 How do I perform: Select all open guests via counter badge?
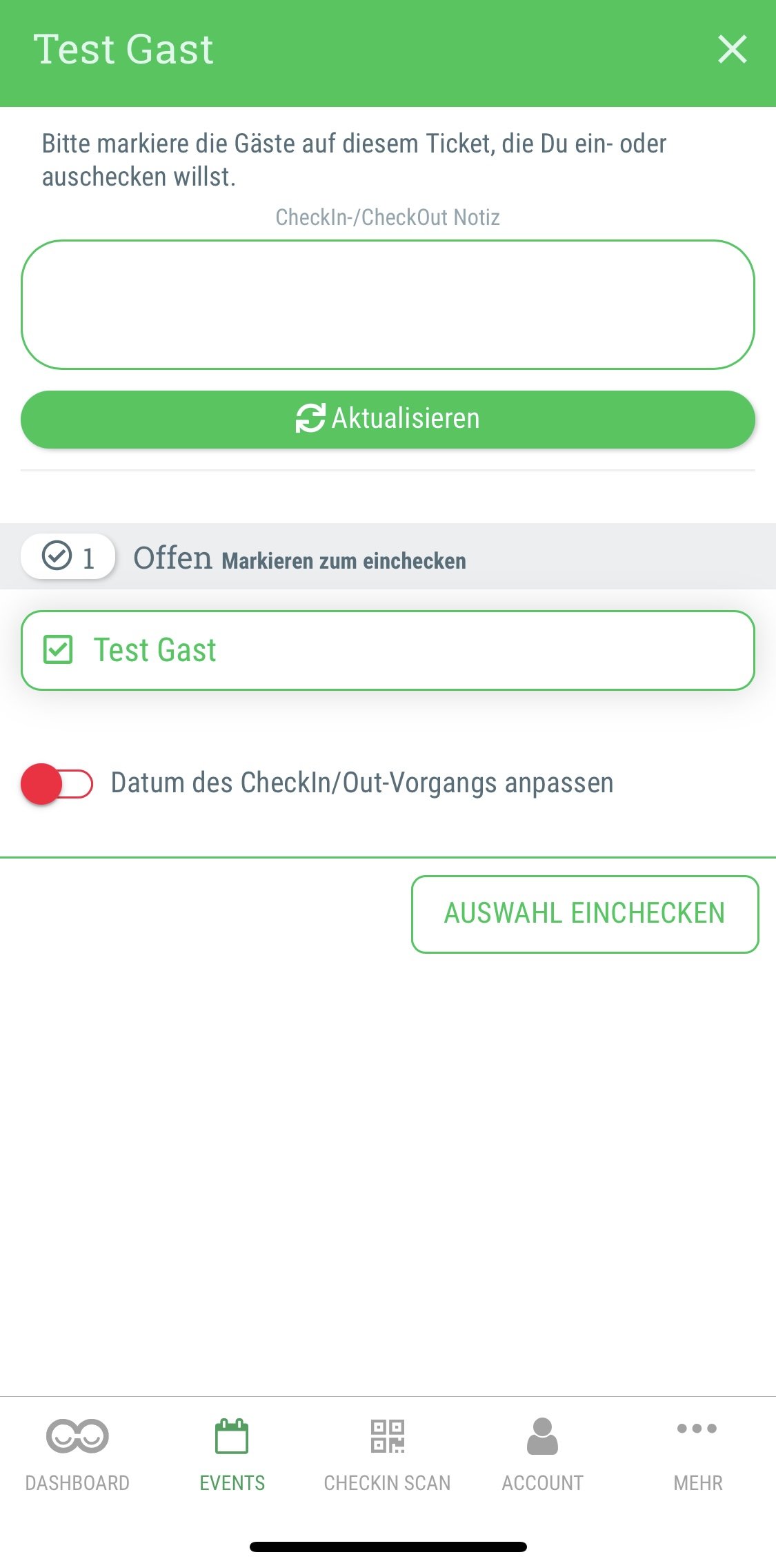tap(68, 556)
